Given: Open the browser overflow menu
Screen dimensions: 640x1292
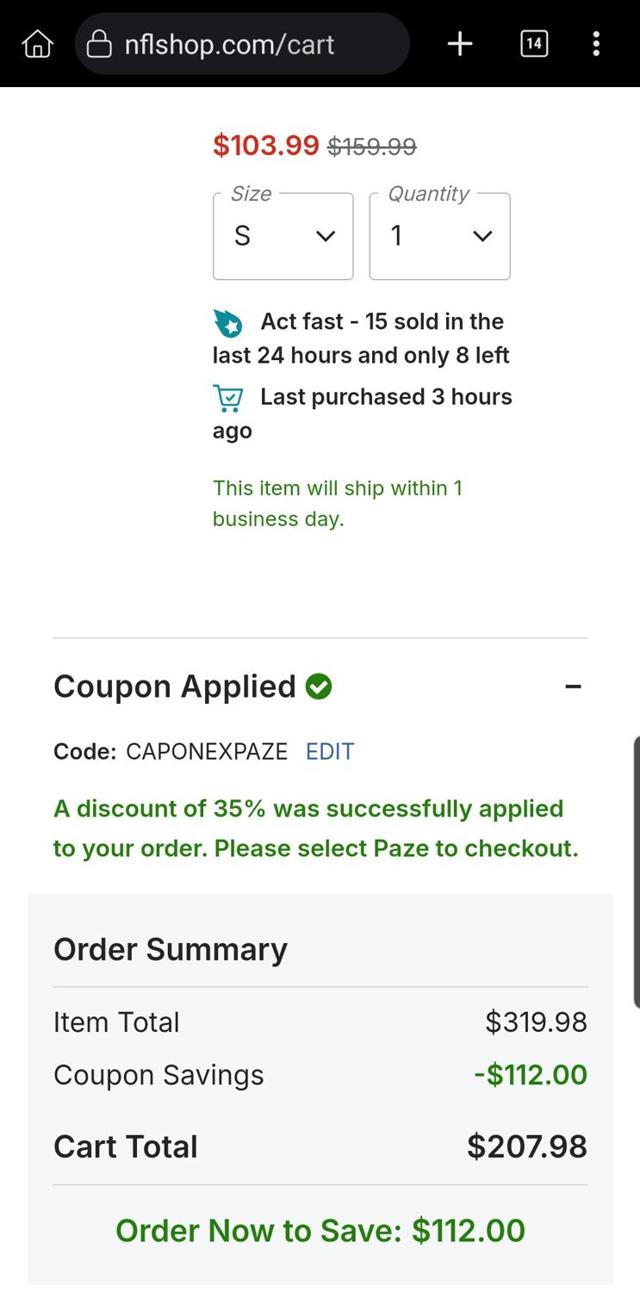Looking at the screenshot, I should tap(596, 44).
